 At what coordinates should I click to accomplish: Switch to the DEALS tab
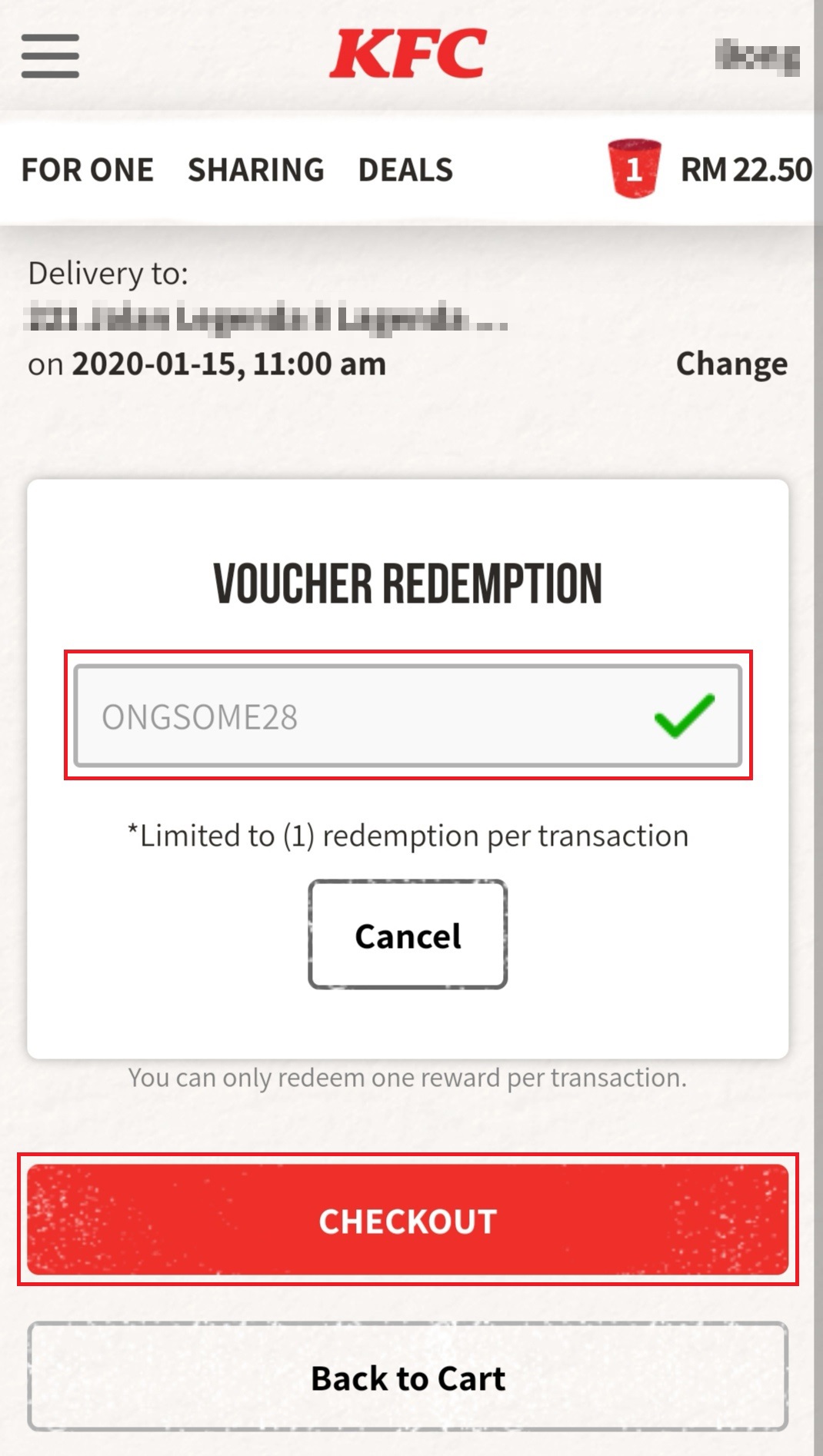[405, 170]
